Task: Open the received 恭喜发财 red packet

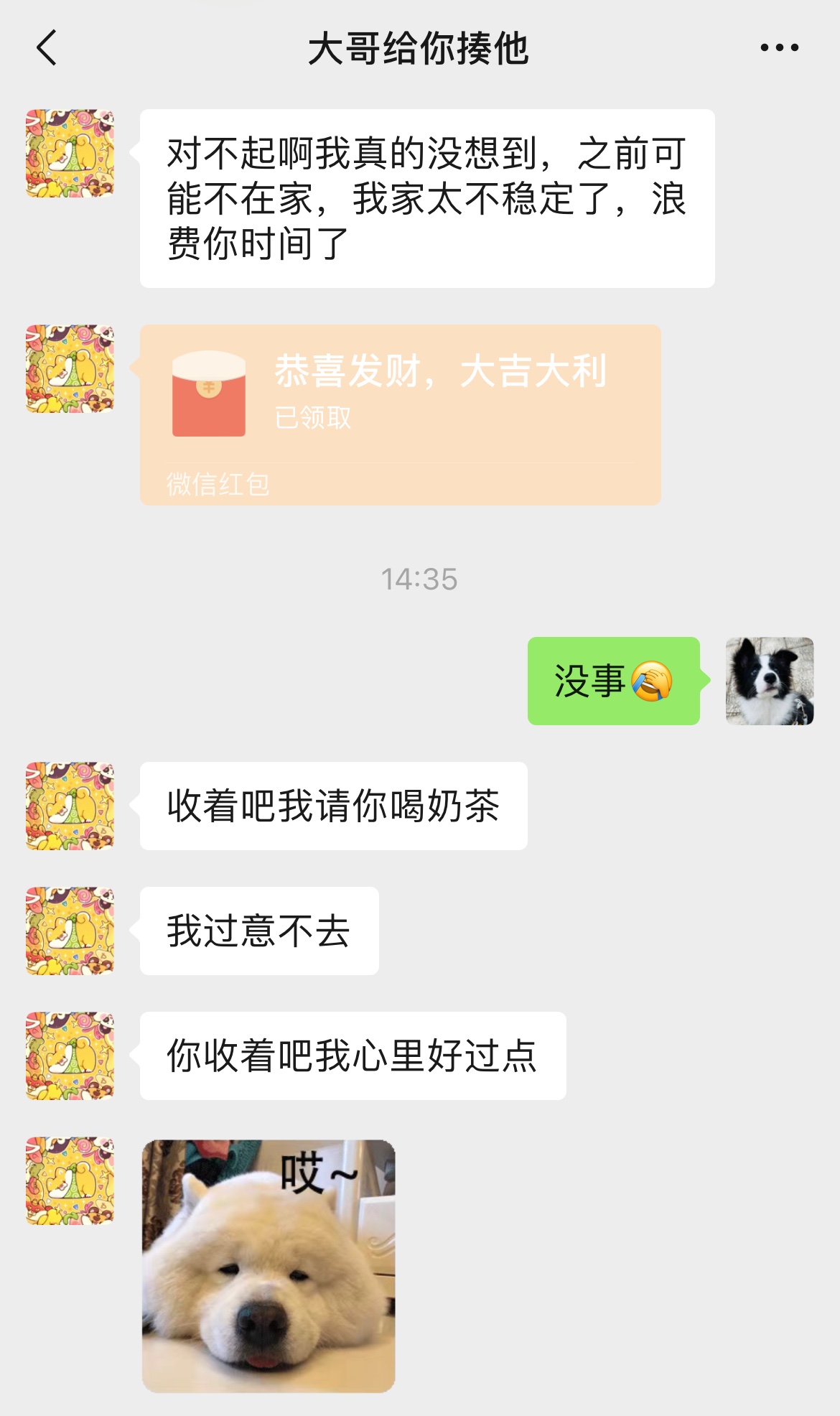Action: (400, 414)
